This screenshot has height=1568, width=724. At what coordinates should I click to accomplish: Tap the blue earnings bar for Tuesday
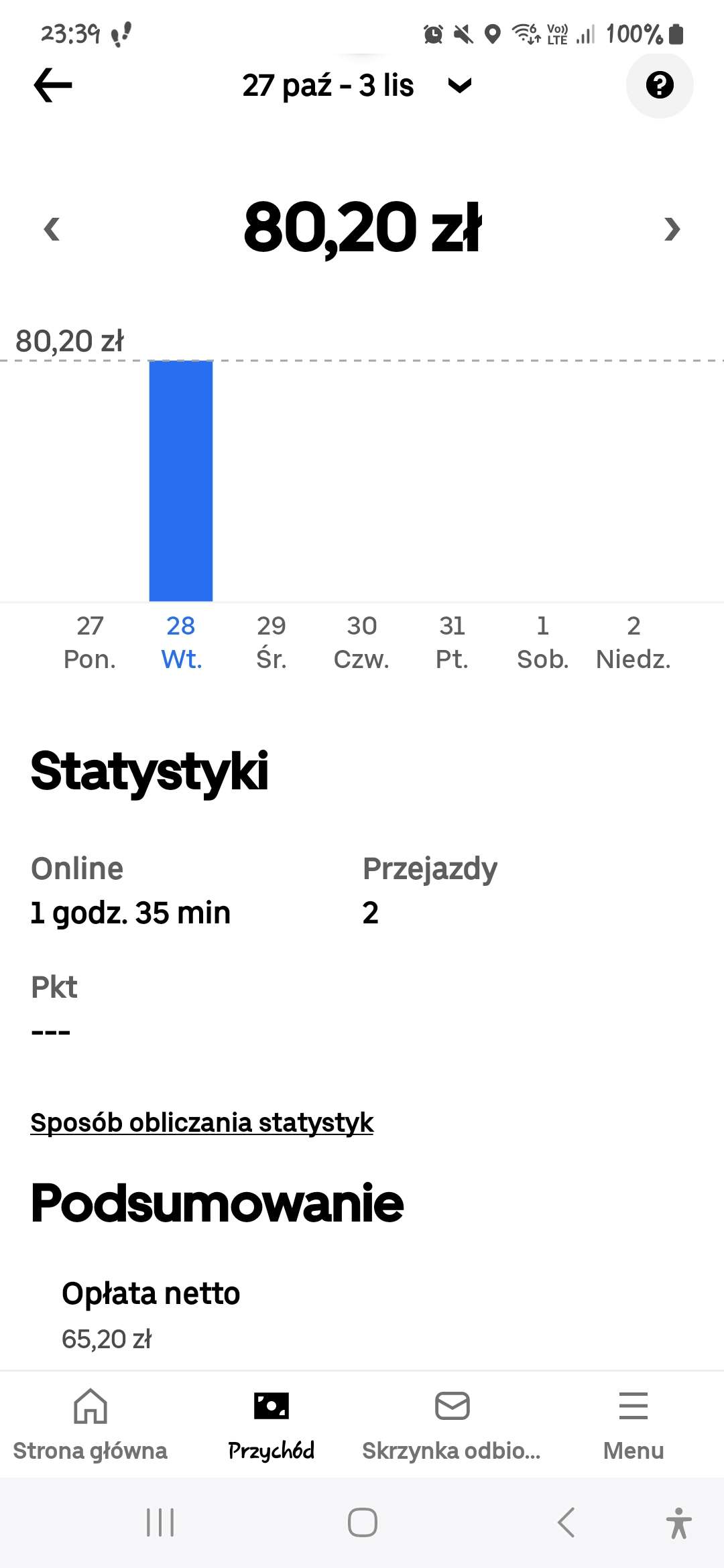point(180,482)
